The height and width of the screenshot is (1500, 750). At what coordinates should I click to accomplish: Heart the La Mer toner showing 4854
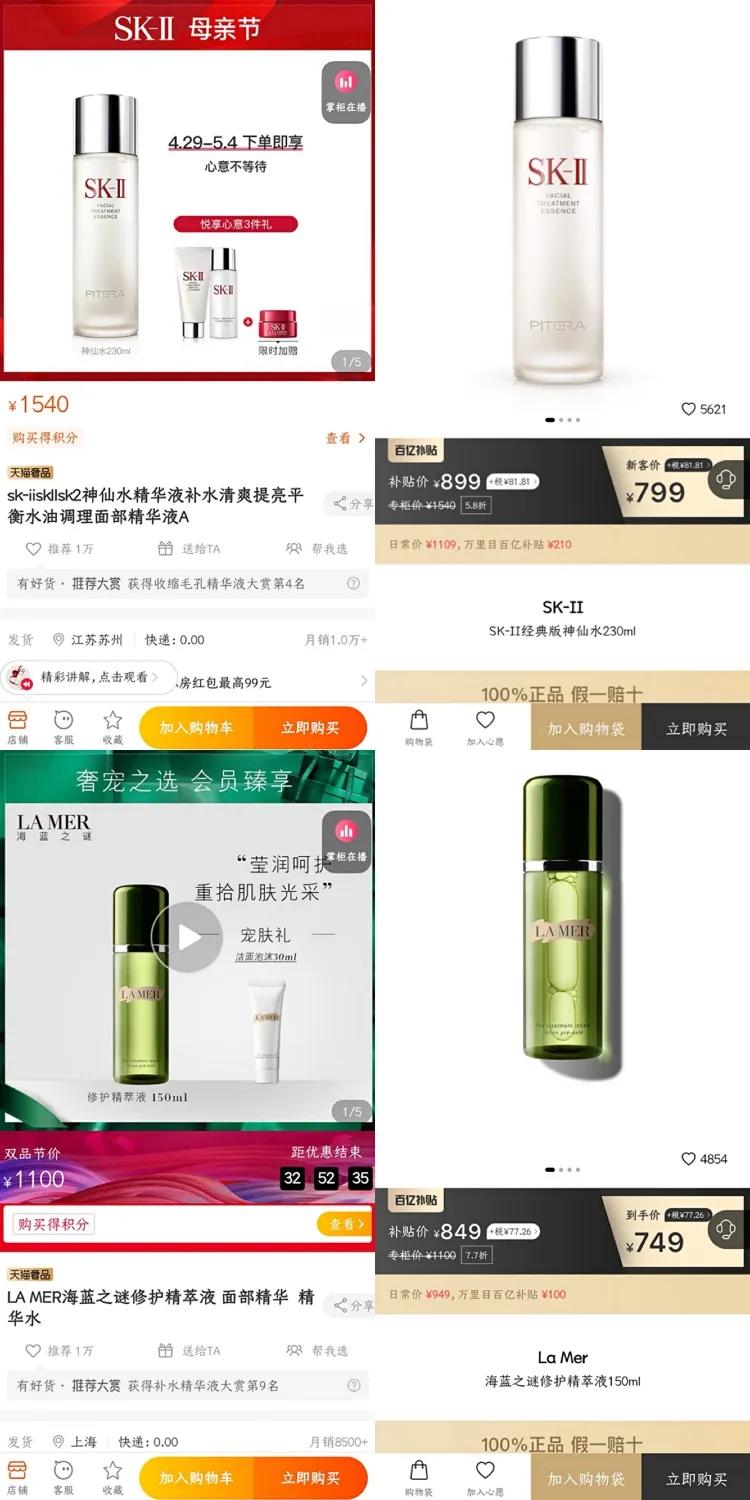tap(688, 1158)
